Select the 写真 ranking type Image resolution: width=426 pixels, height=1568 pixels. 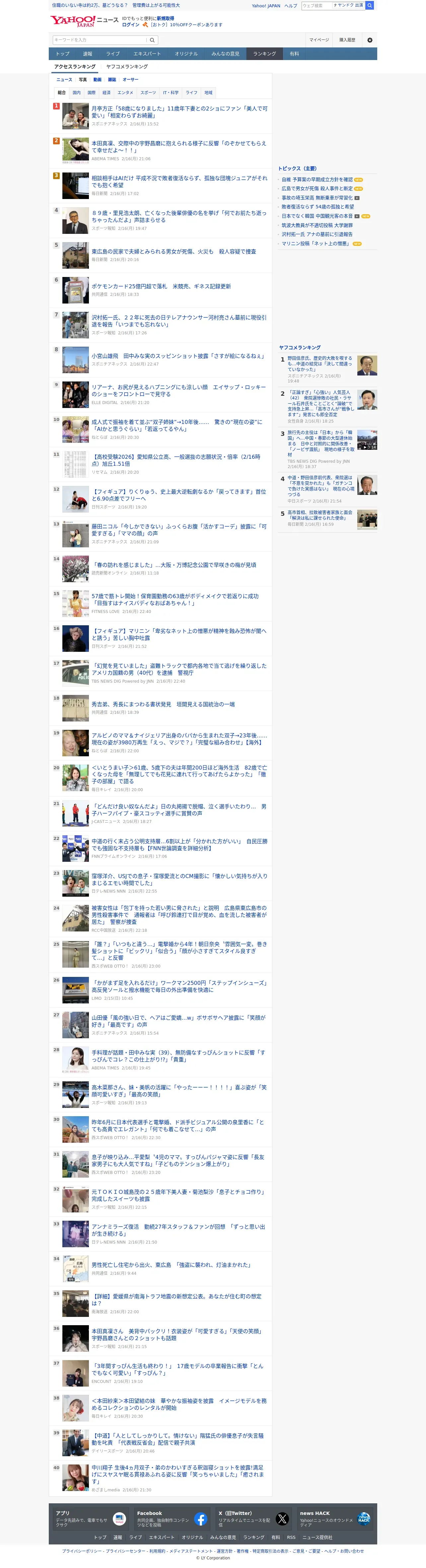click(x=83, y=80)
